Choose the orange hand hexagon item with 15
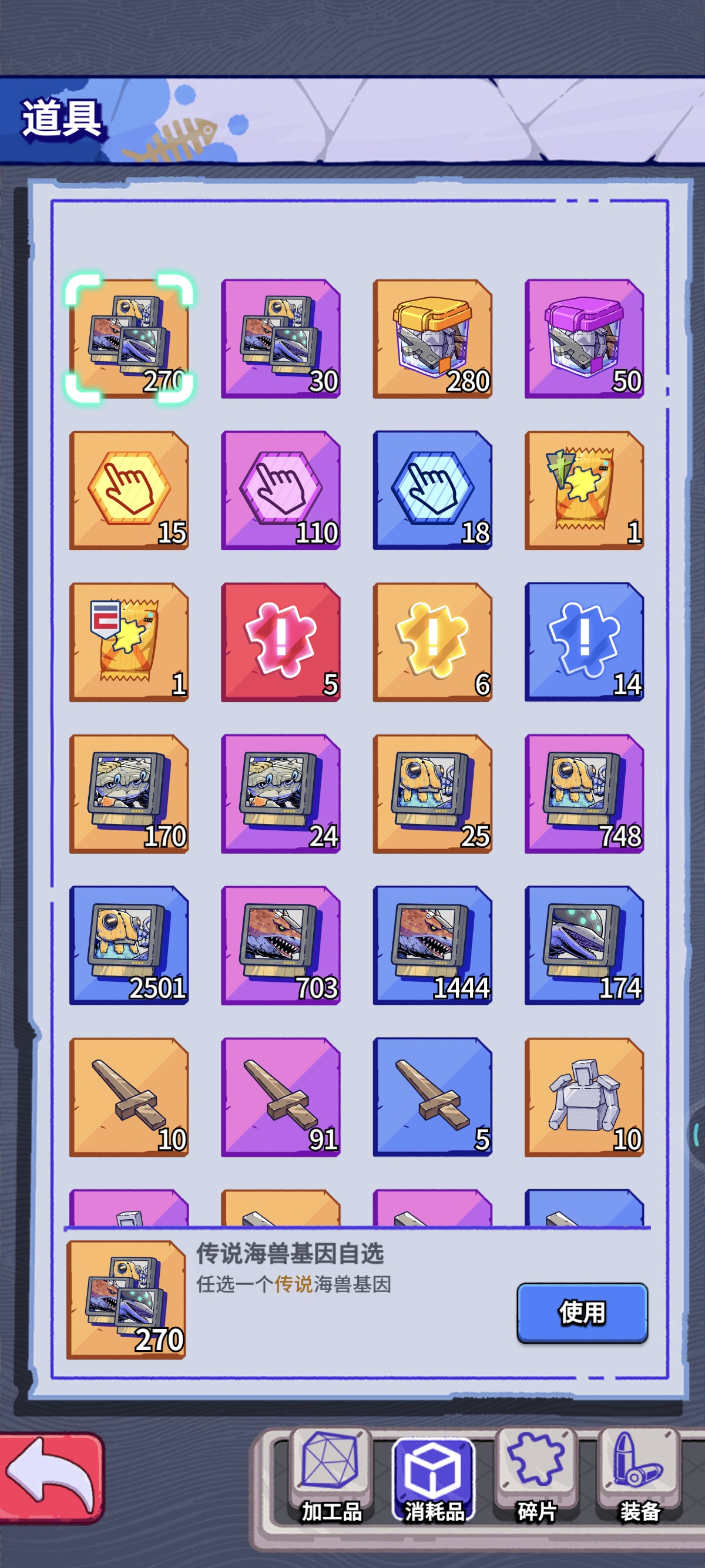Screen dimensions: 705x1568 click(x=129, y=490)
